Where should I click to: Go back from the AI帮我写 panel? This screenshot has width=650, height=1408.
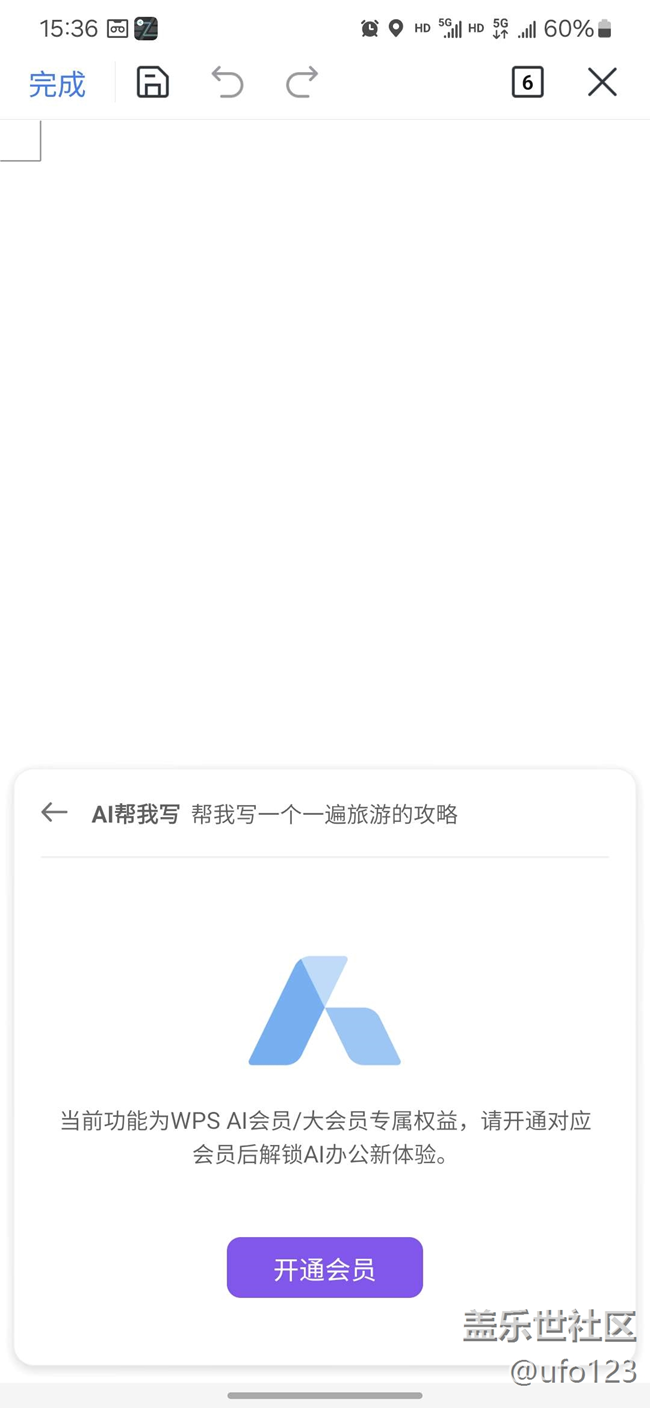point(54,812)
